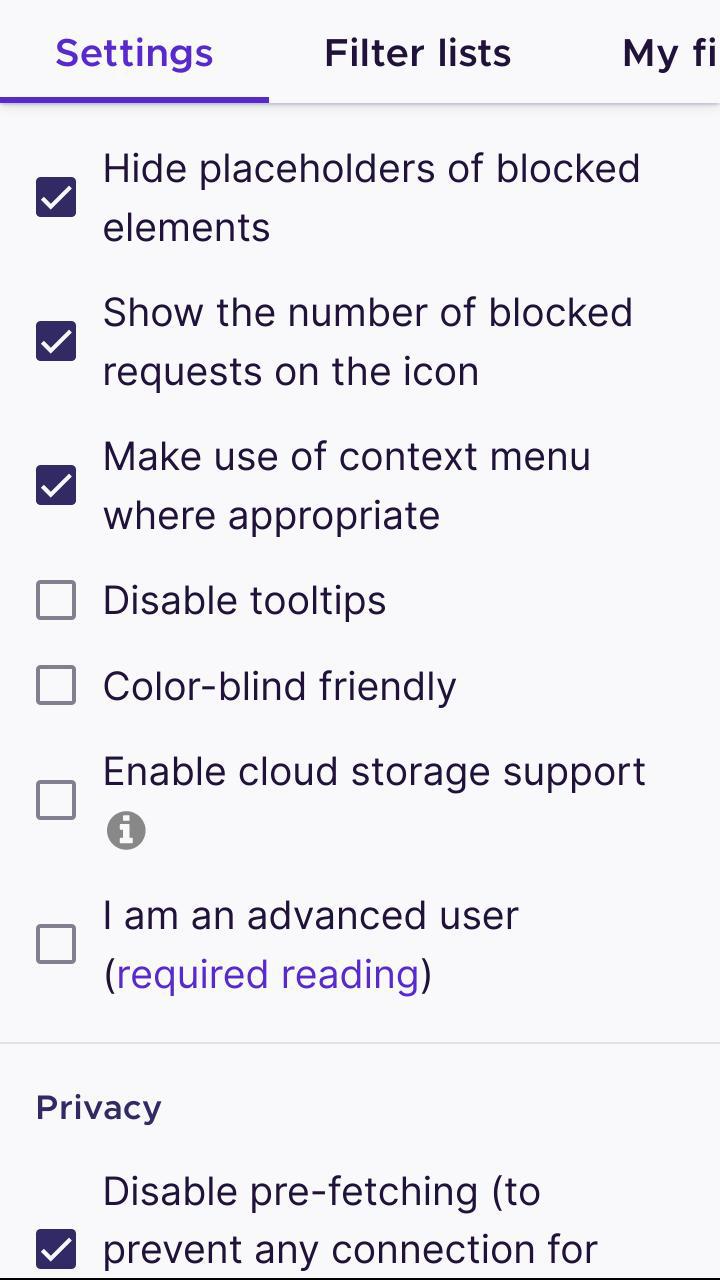
Task: Open the required reading link
Action: coord(267,974)
